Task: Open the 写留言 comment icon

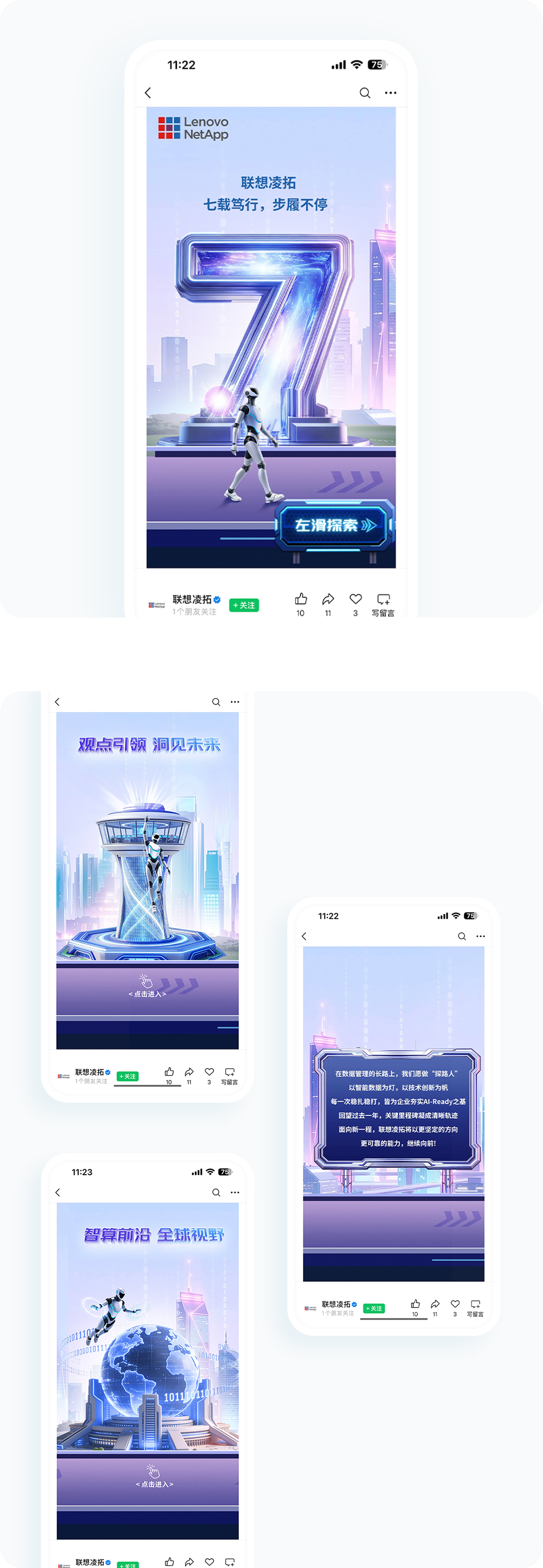Action: pos(383,600)
